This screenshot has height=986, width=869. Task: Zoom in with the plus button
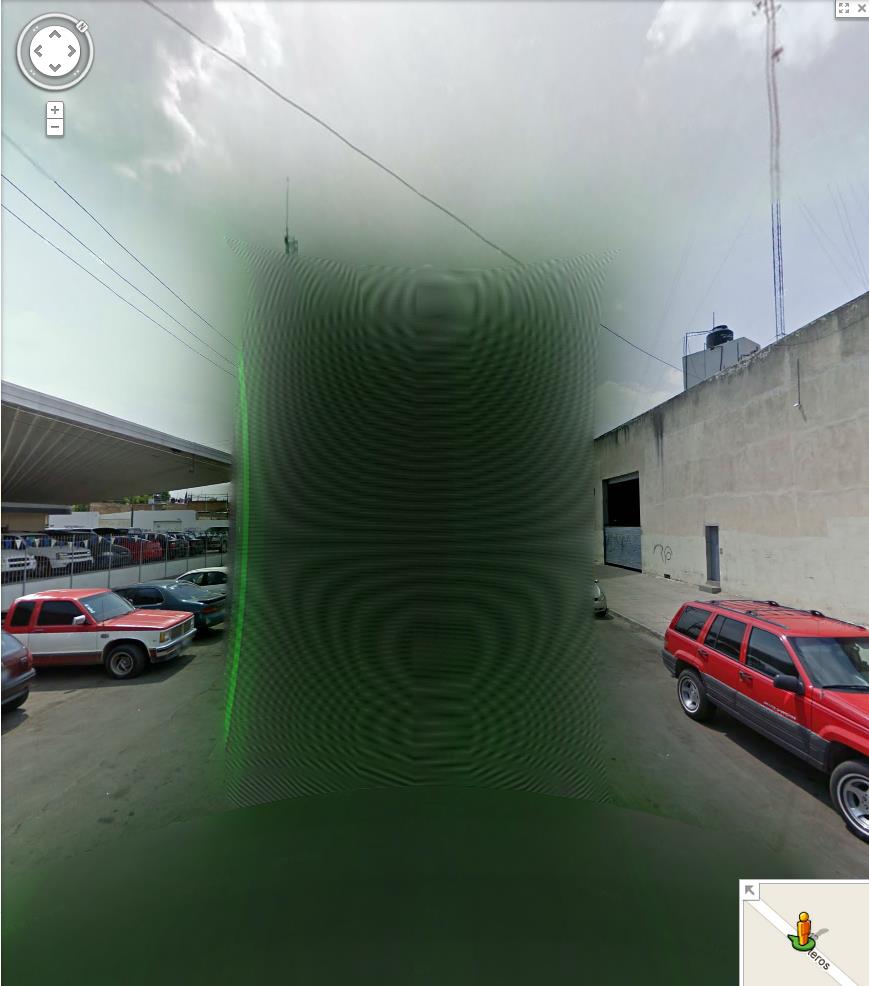click(55, 110)
